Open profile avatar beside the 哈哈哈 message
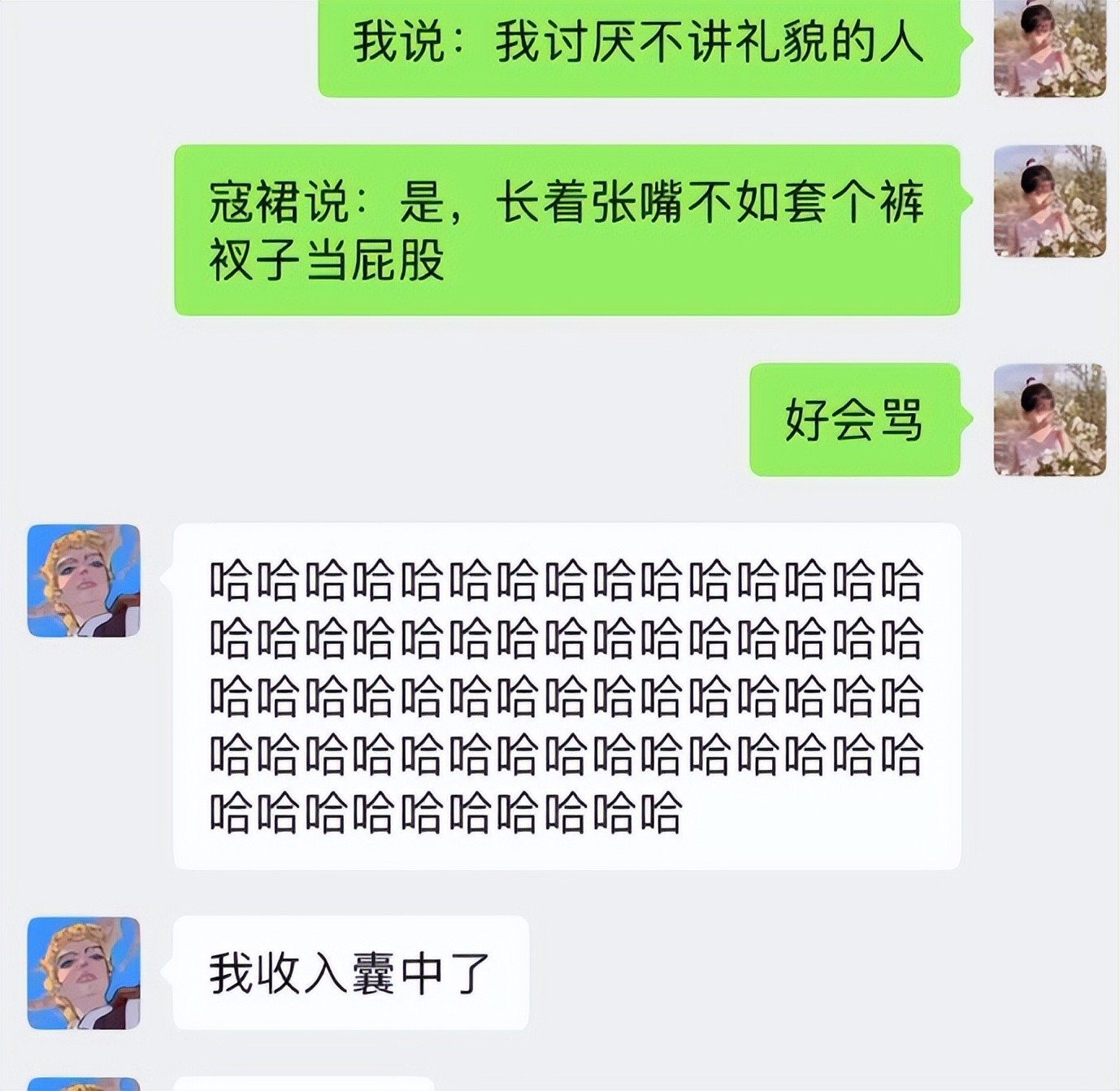 click(84, 580)
